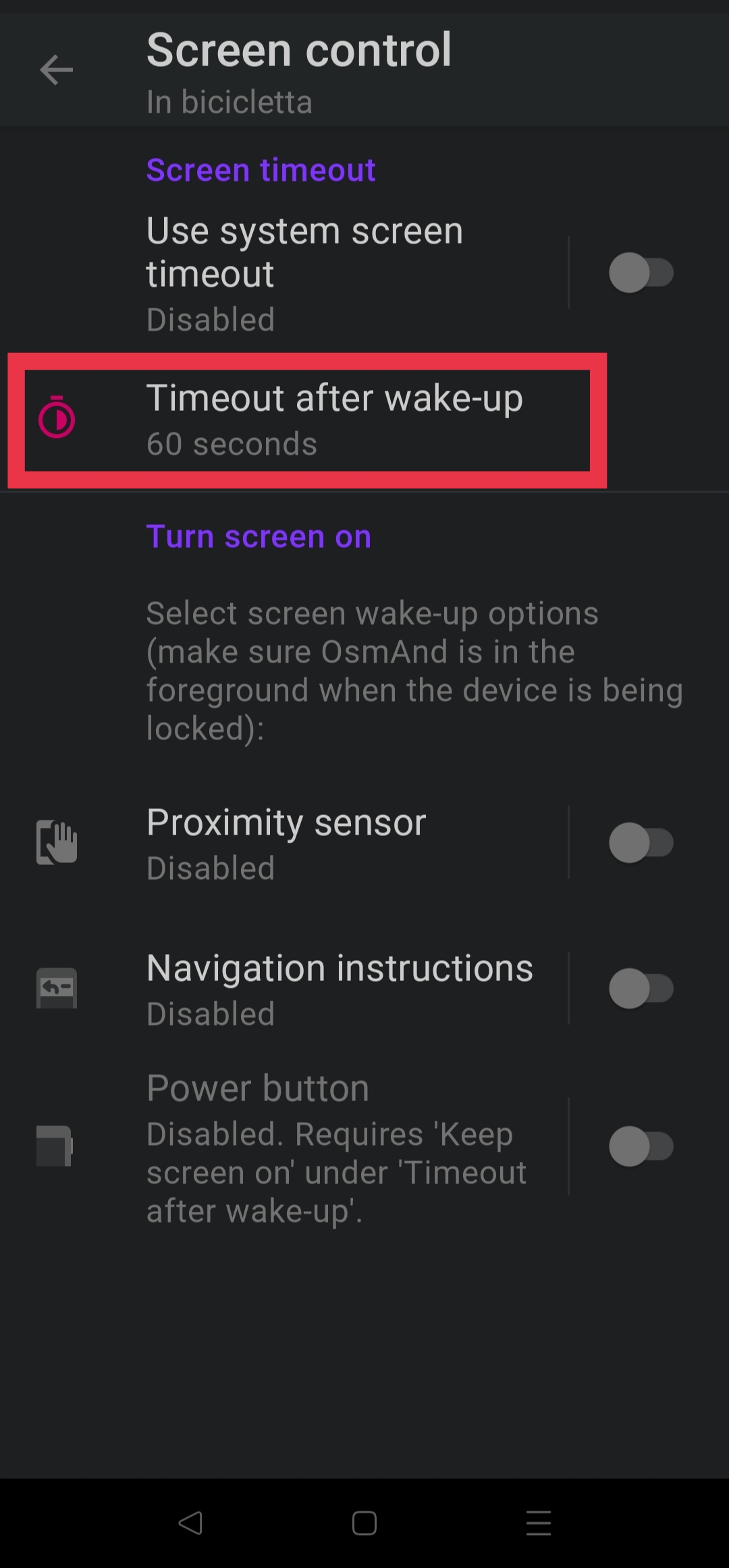Screen dimensions: 729x1568
Task: Click the navigation instructions sign icon
Action: [x=57, y=988]
